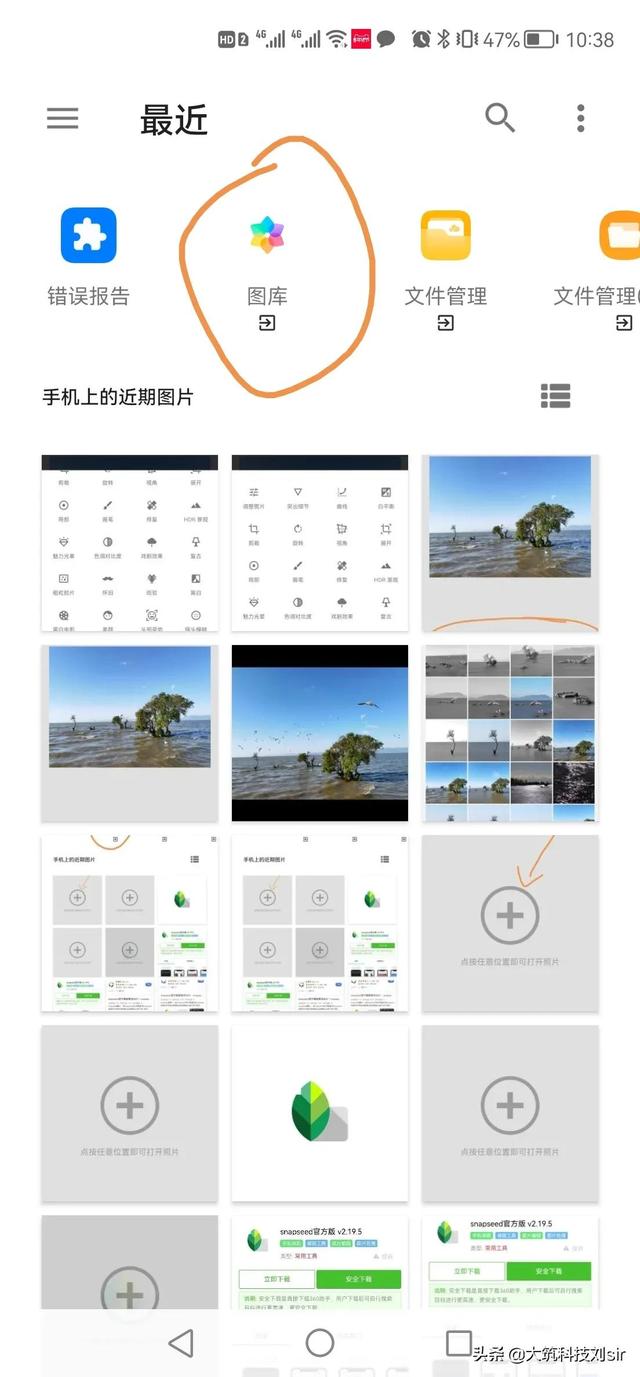The width and height of the screenshot is (640, 1377).
Task: Switch to list view layout
Action: (555, 396)
